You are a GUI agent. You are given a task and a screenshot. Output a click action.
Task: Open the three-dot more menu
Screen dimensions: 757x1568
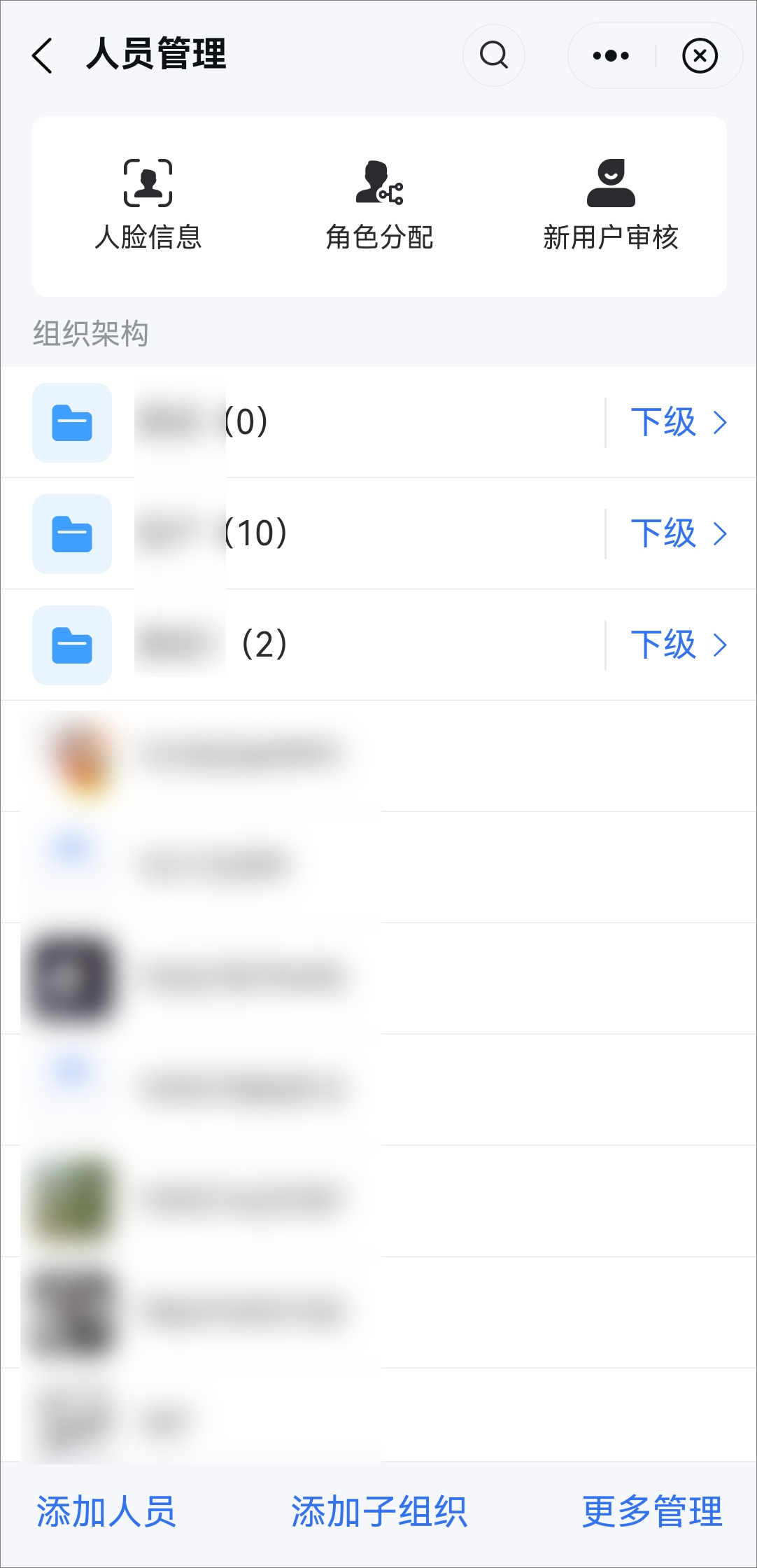point(611,55)
